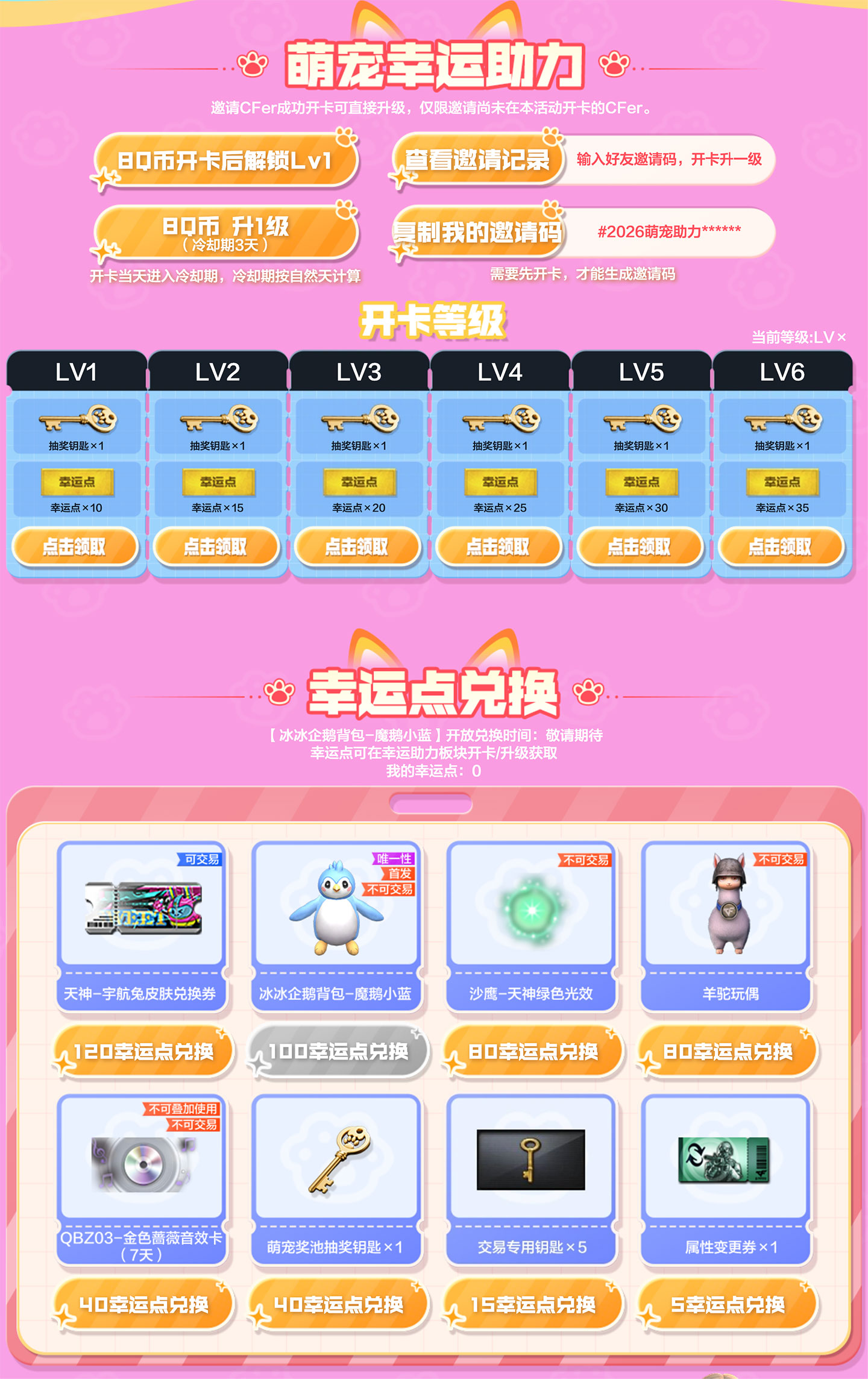Copy invite code via 复制我的邀请码
The image size is (868, 1379).
[478, 231]
